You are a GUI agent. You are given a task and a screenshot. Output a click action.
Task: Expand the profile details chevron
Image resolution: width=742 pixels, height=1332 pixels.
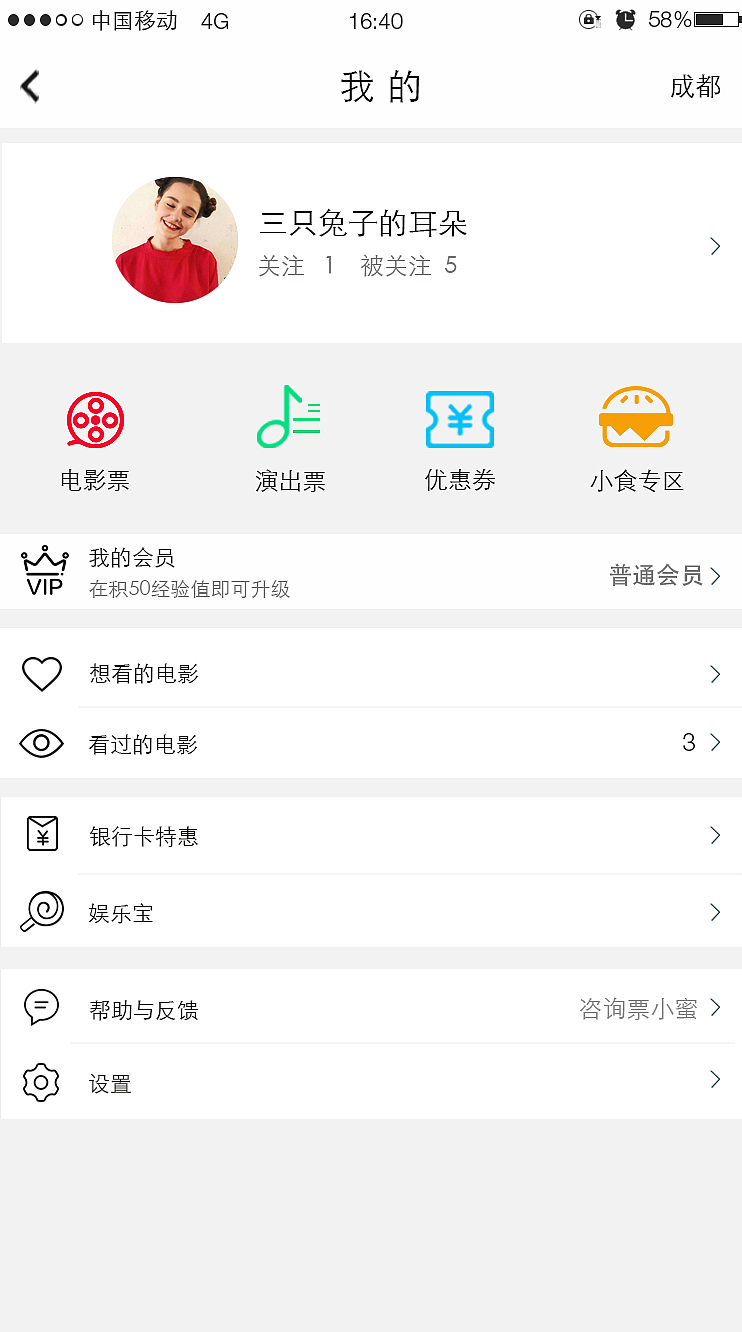click(716, 245)
